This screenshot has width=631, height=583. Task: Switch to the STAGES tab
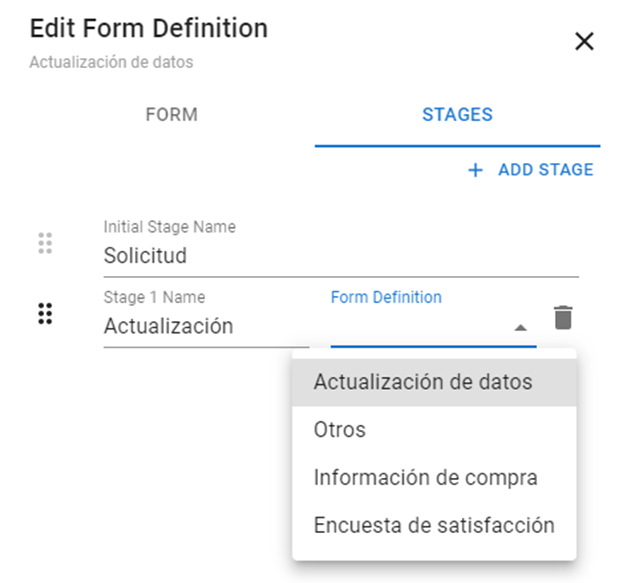click(x=457, y=114)
